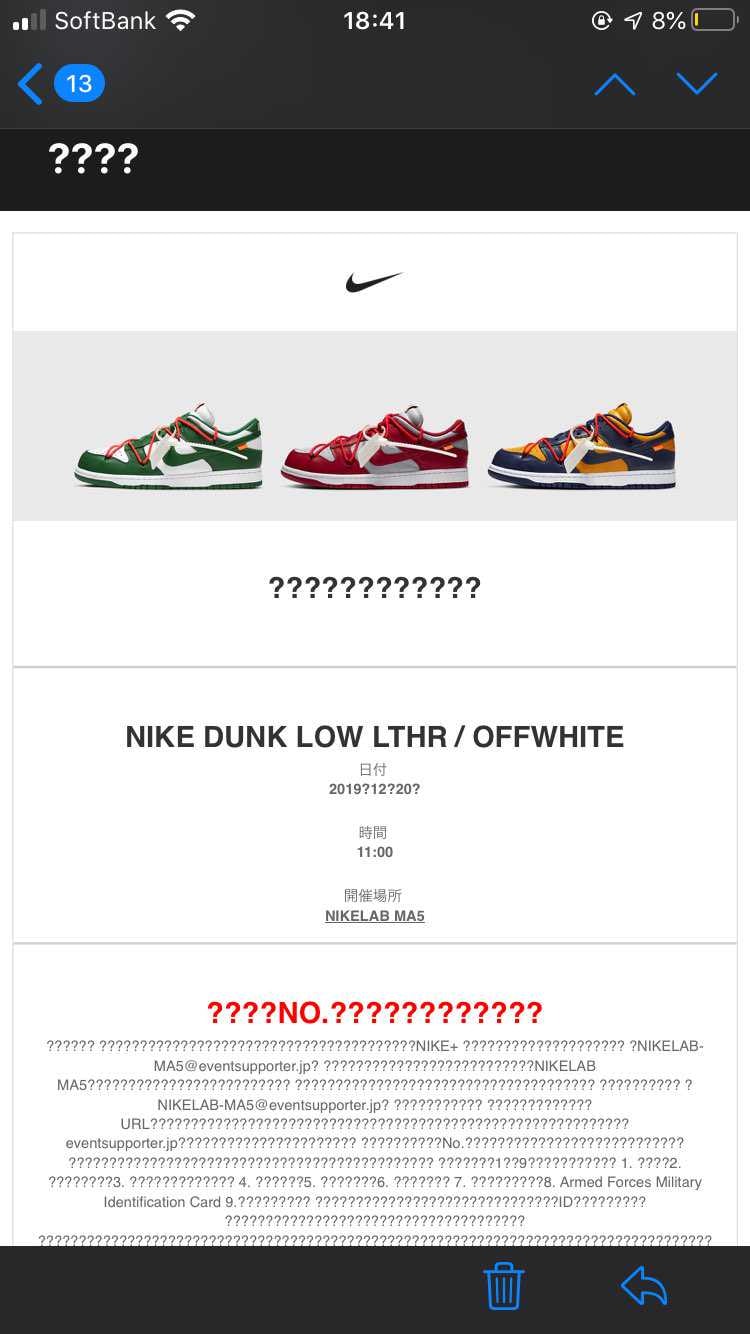
Task: Open the NIKELAB MA5 location link
Action: (375, 916)
